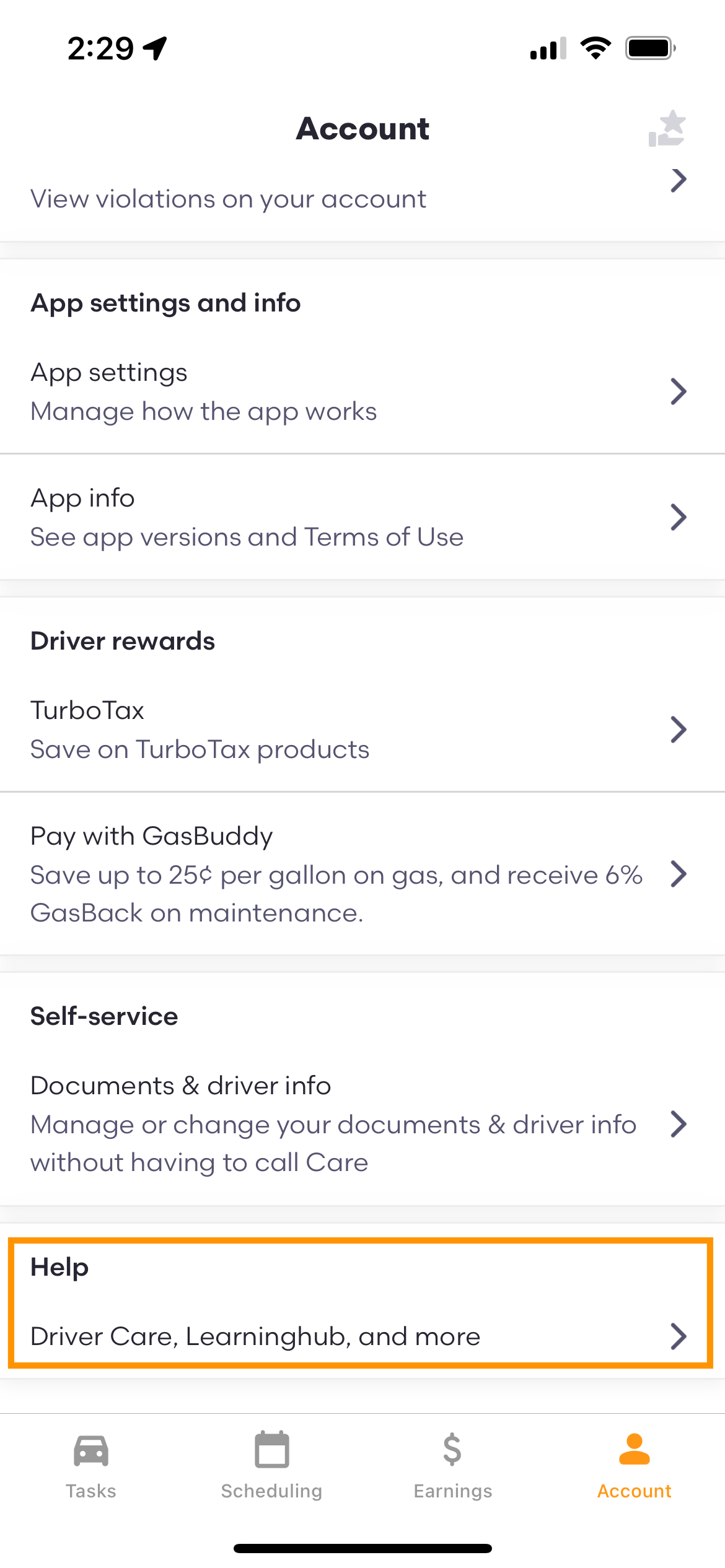
Task: Expand the Help row chevron
Action: (x=679, y=1336)
